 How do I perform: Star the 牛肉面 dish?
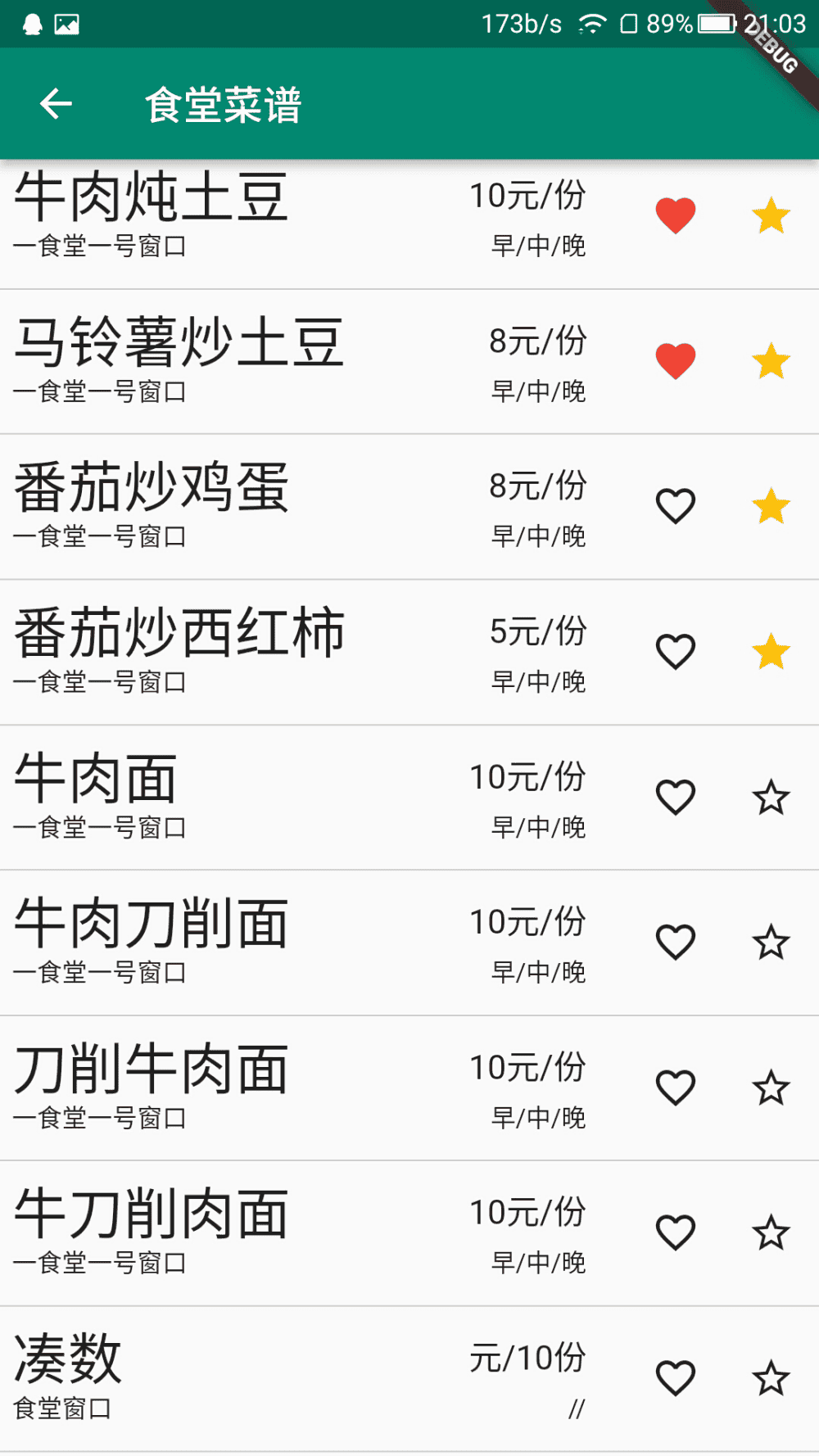(771, 798)
